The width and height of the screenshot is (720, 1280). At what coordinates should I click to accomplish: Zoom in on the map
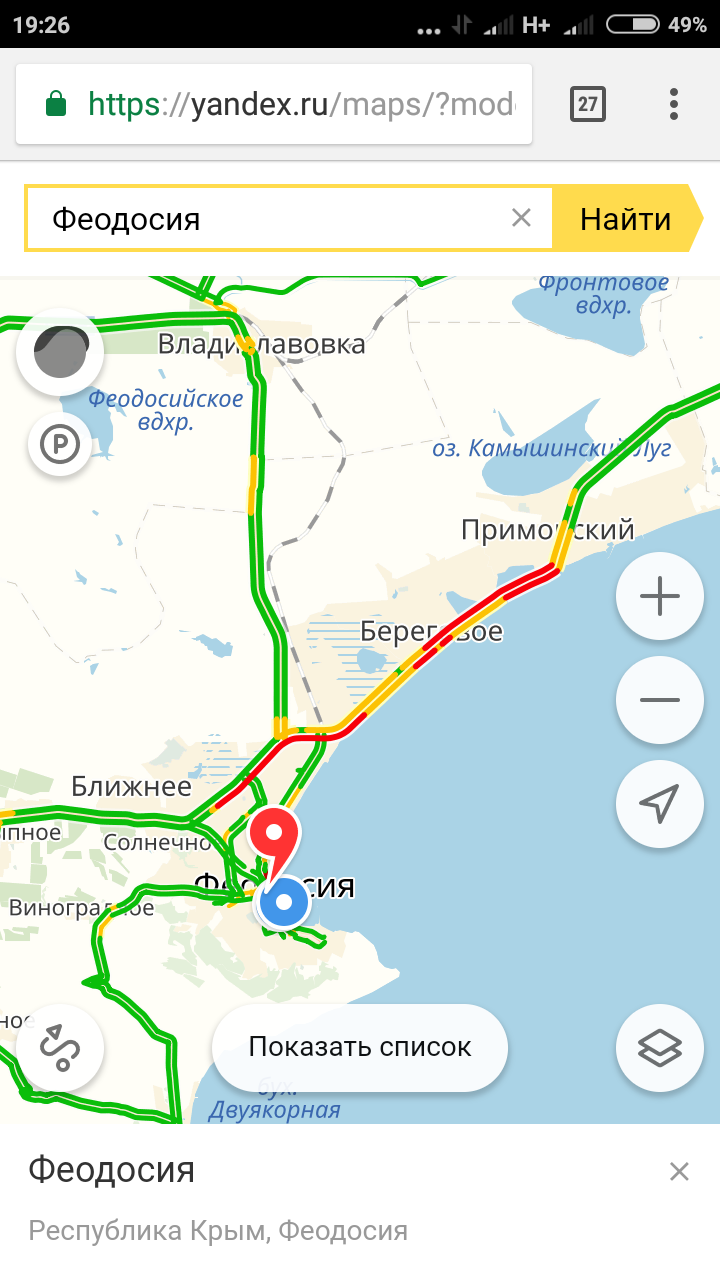pos(660,598)
